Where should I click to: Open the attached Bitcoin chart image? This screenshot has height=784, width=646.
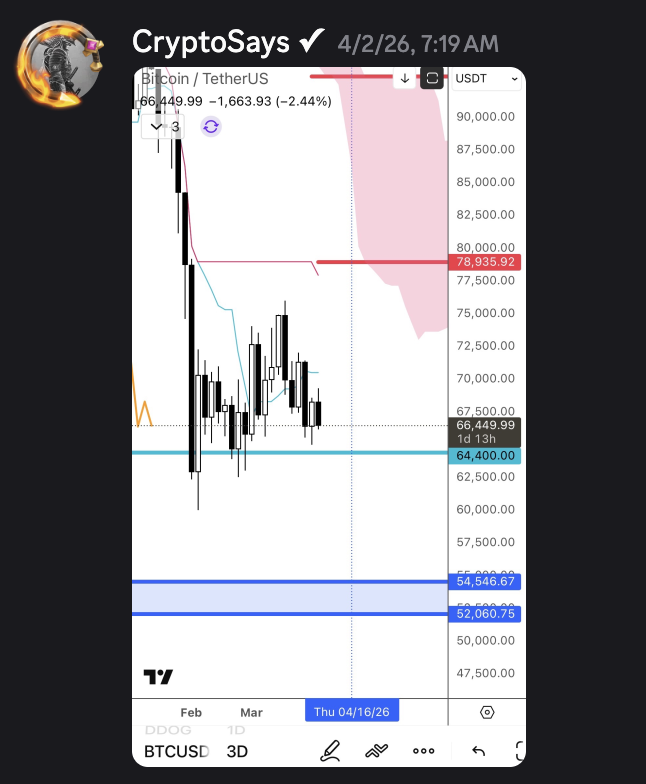pos(329,415)
